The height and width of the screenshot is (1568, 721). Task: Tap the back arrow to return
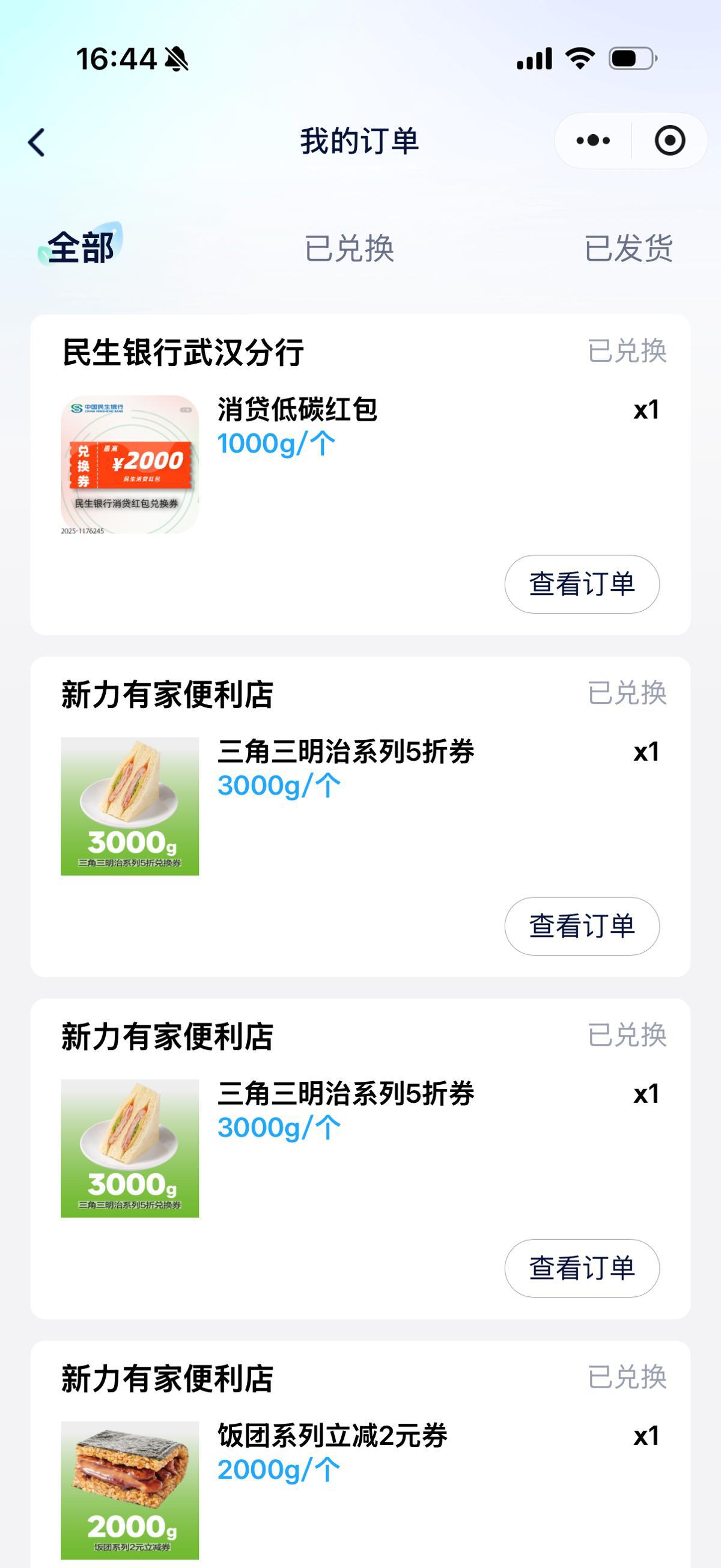point(37,141)
